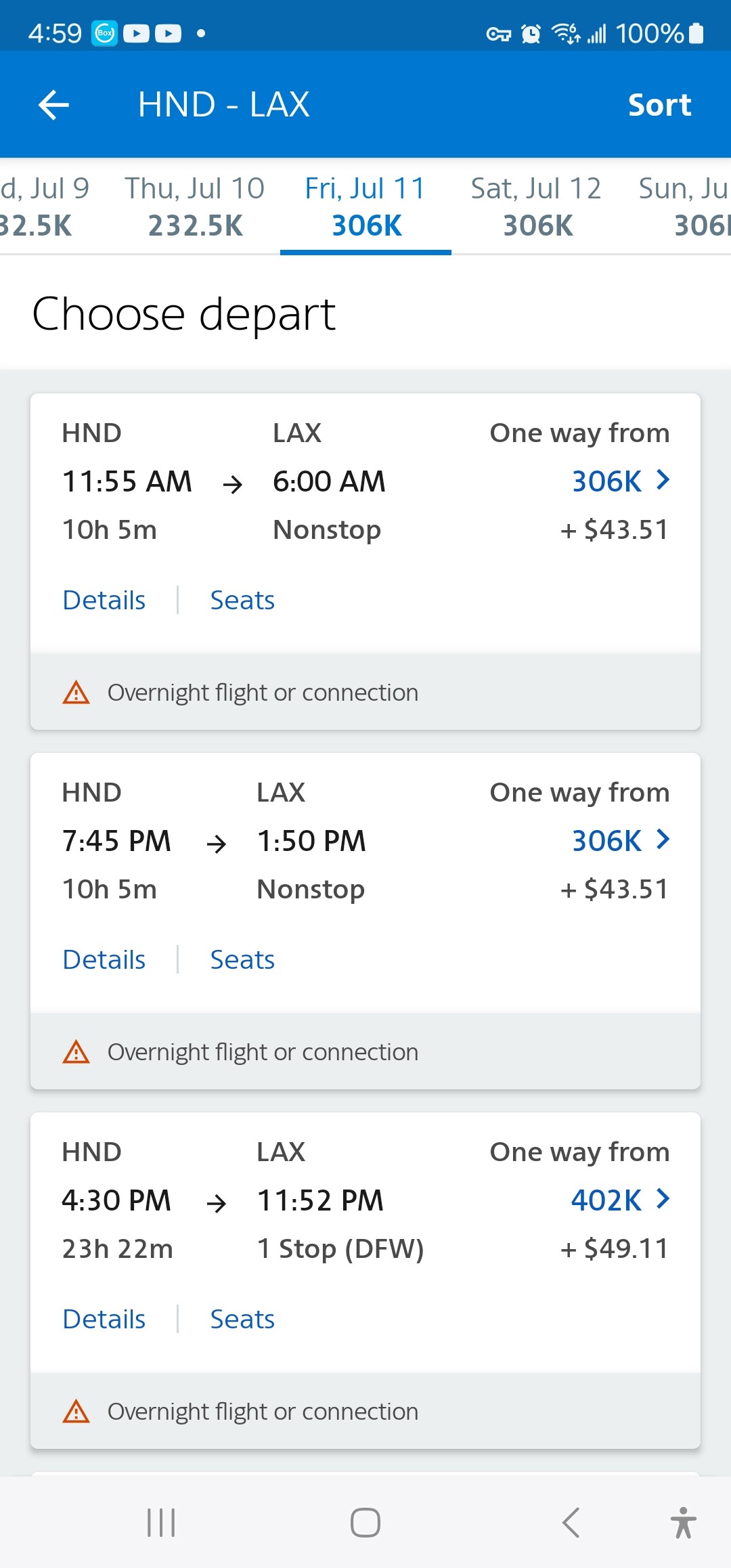View Seats for the 7:45 PM flight

point(242,960)
